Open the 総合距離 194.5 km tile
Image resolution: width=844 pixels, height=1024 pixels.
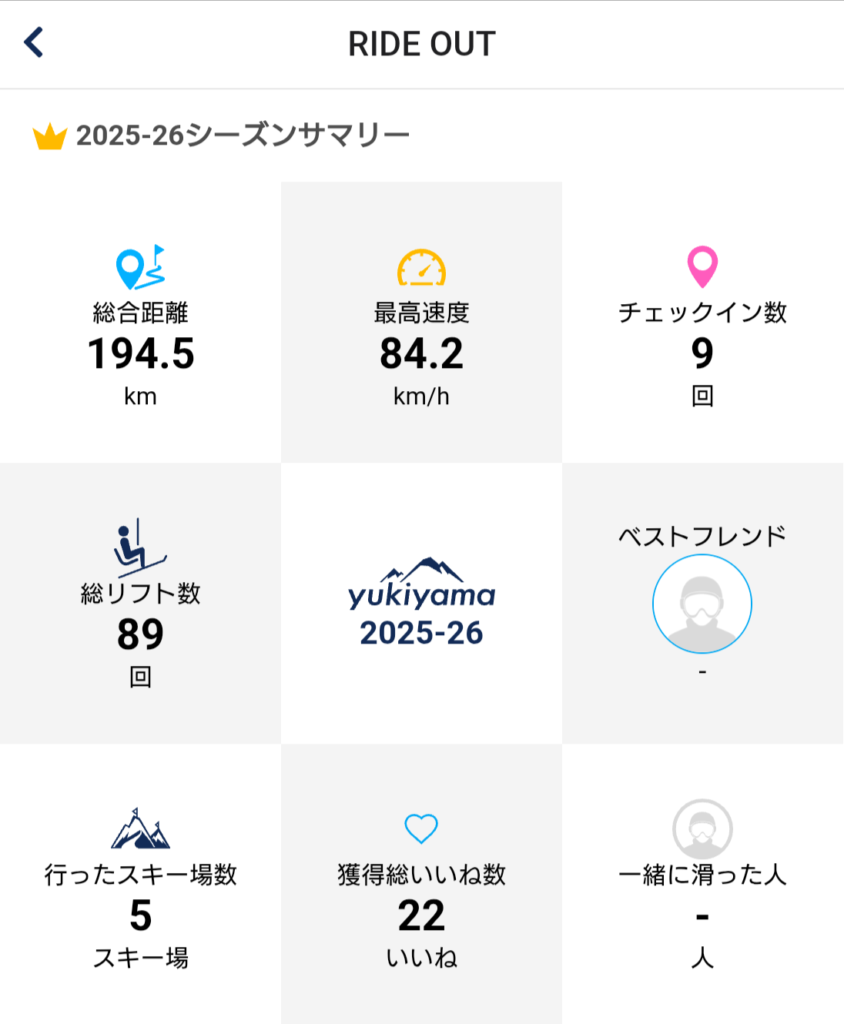pos(140,318)
